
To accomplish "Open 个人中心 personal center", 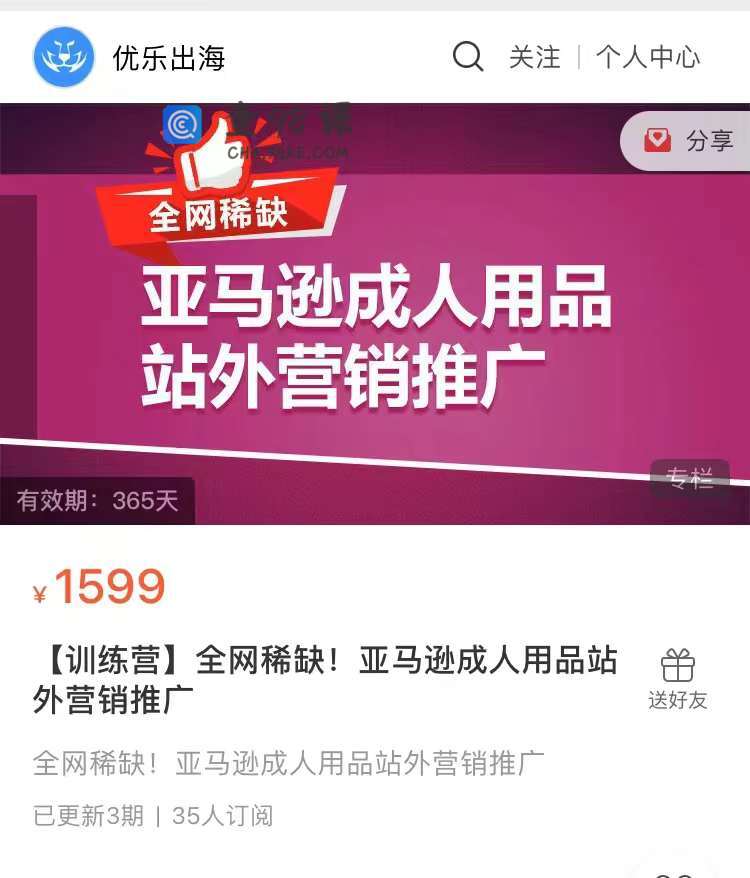I will tap(648, 58).
